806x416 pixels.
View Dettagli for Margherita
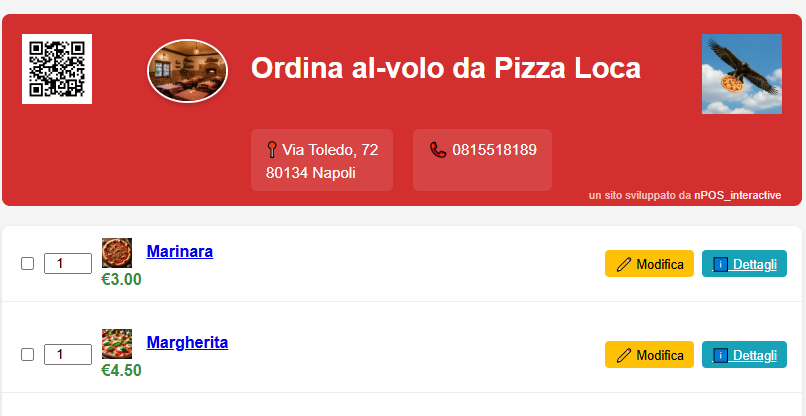click(x=744, y=355)
